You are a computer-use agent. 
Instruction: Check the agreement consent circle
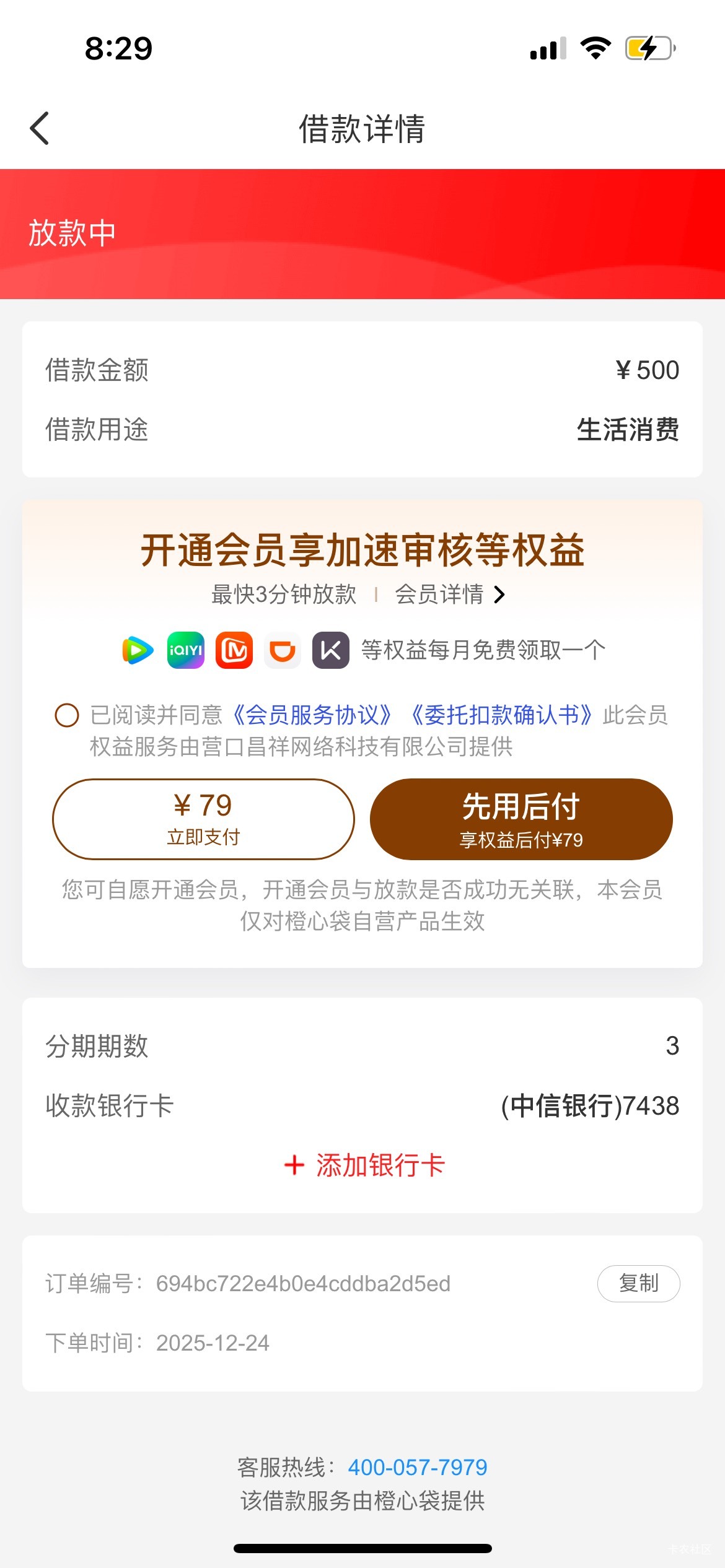click(67, 715)
